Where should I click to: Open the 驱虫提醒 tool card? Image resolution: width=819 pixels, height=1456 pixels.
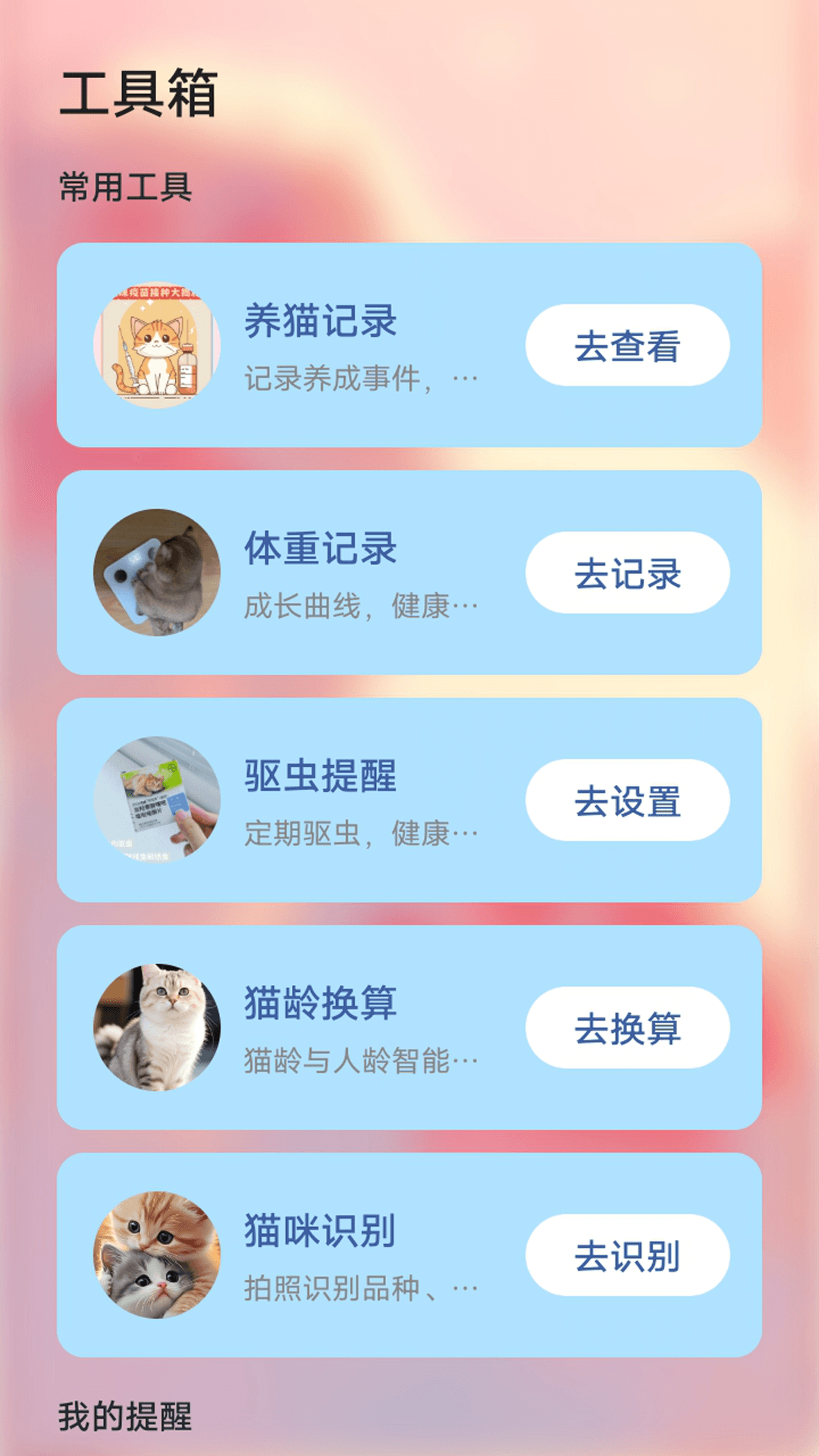tap(409, 800)
